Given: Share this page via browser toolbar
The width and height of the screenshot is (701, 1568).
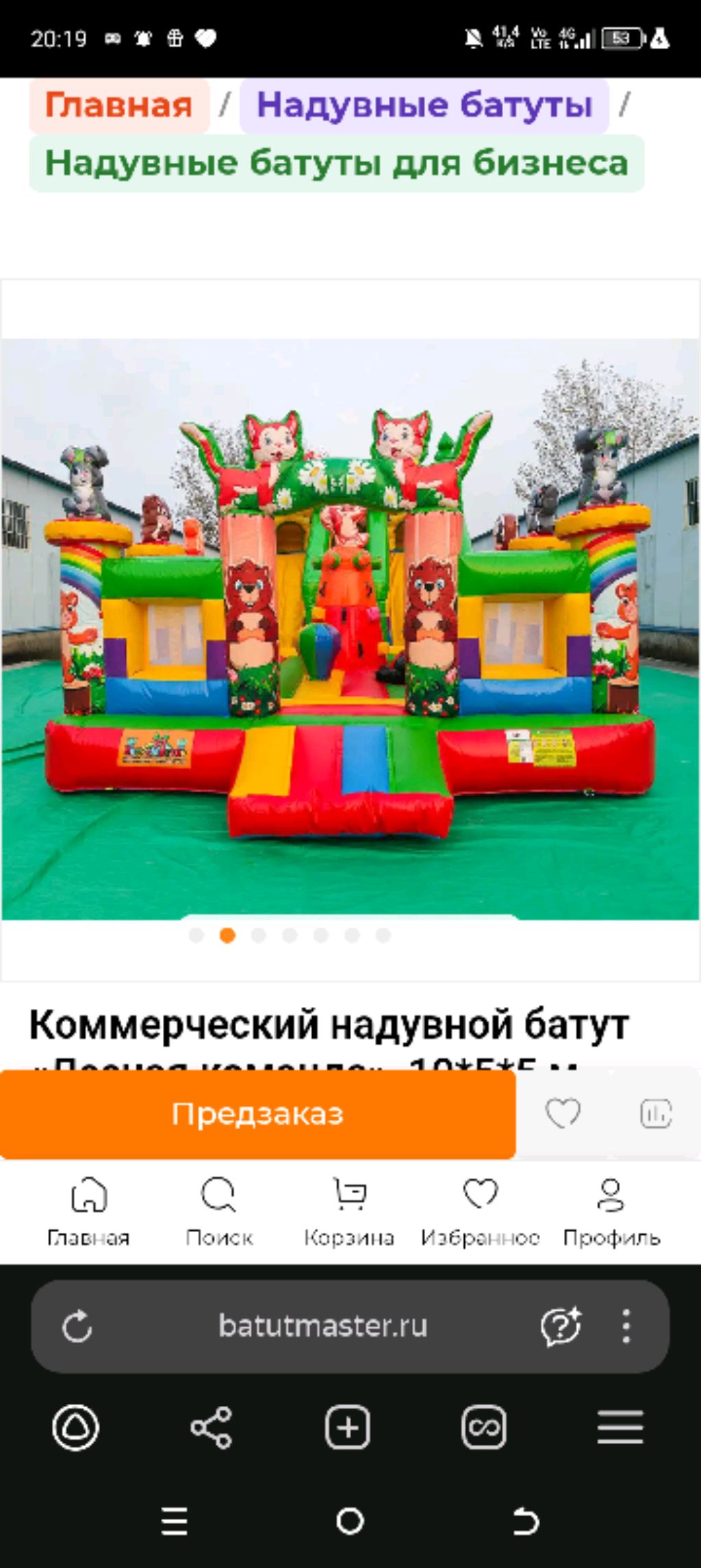Looking at the screenshot, I should click(211, 1428).
